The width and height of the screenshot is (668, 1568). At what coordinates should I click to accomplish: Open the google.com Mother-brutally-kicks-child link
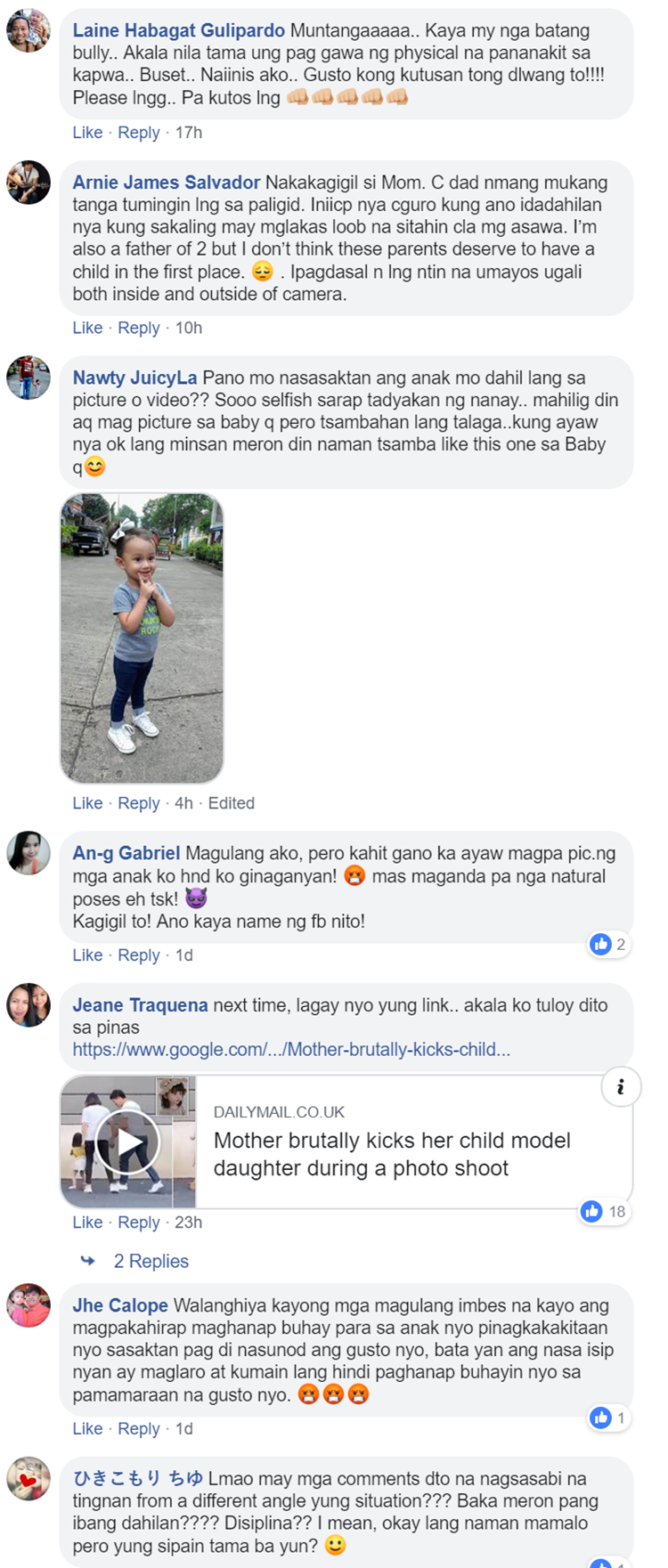click(291, 1050)
